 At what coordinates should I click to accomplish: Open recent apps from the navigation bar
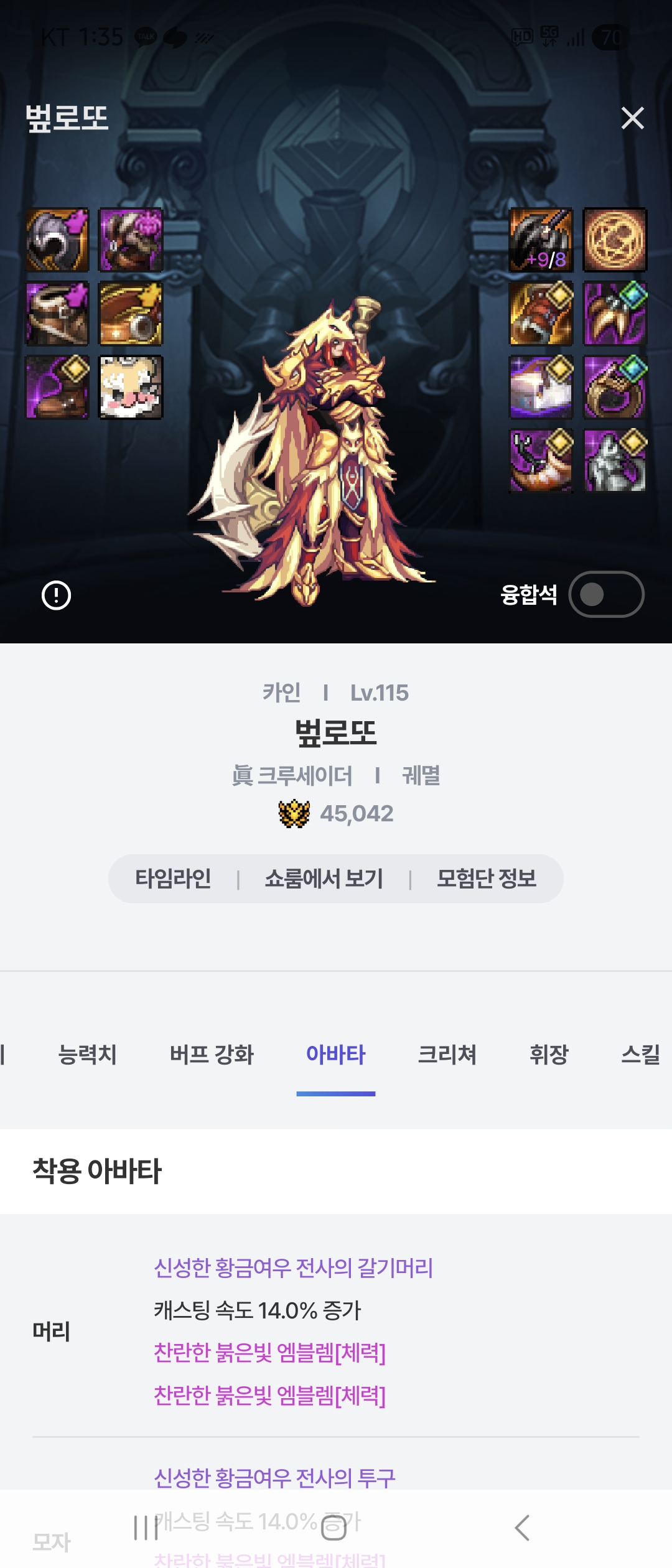coord(146,1528)
